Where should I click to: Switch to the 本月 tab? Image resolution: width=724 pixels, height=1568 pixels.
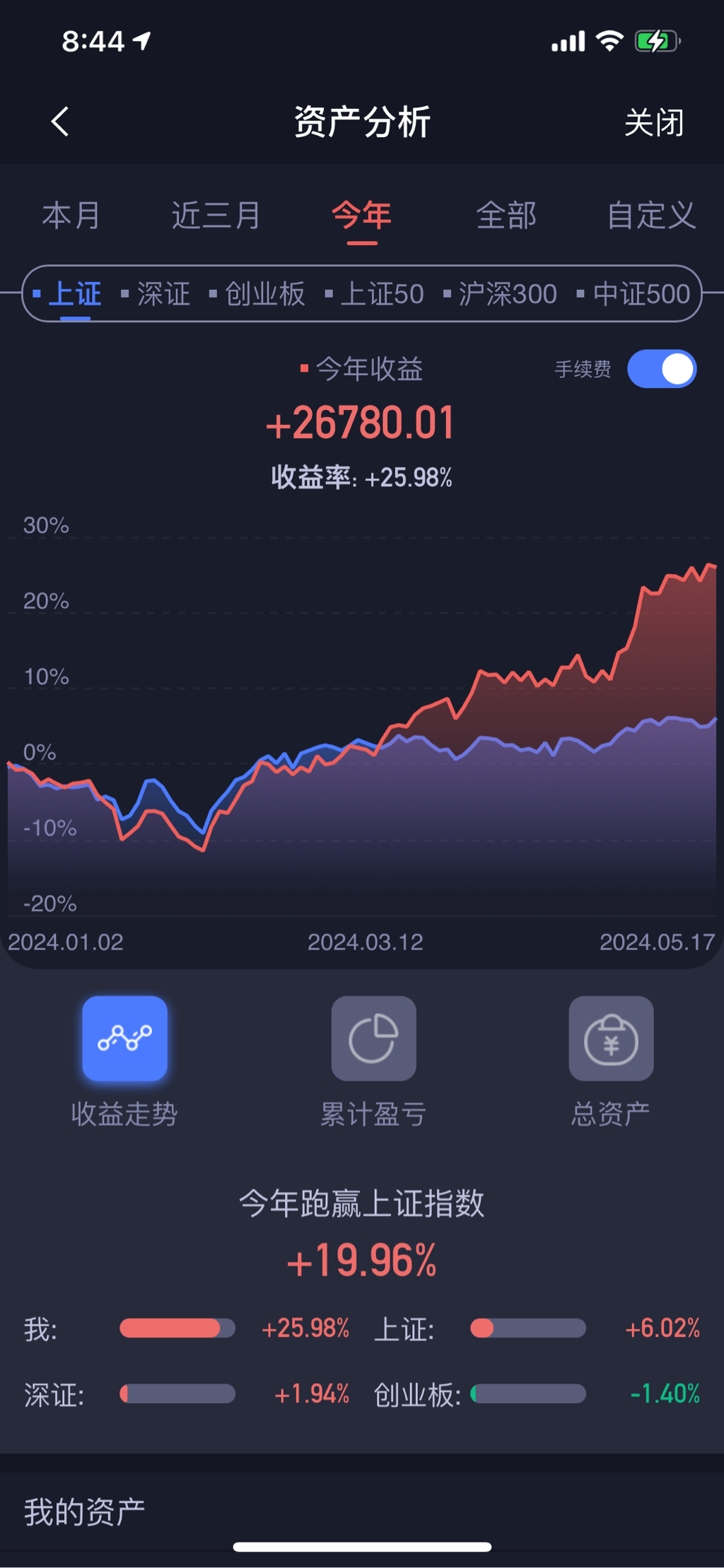click(71, 215)
